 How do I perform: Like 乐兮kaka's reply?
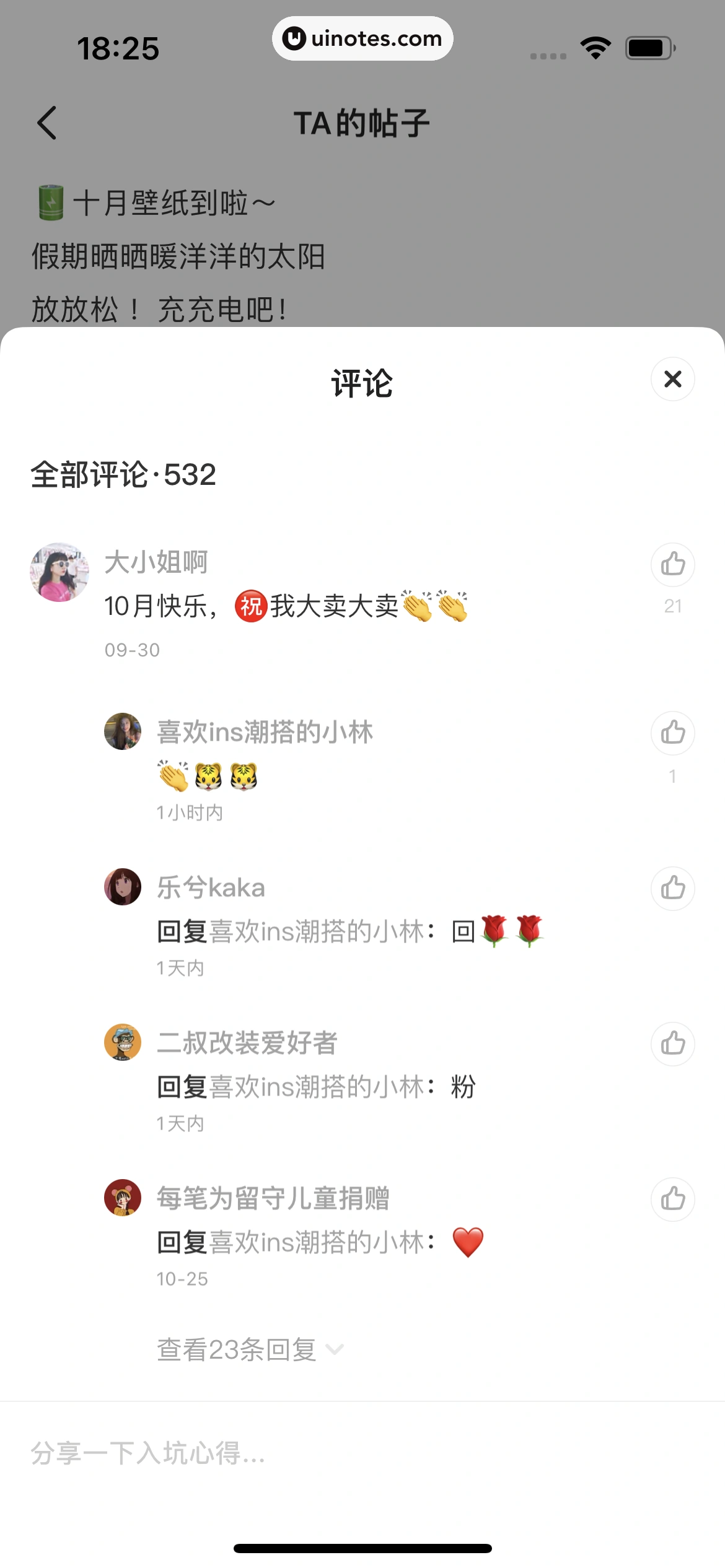coord(672,888)
